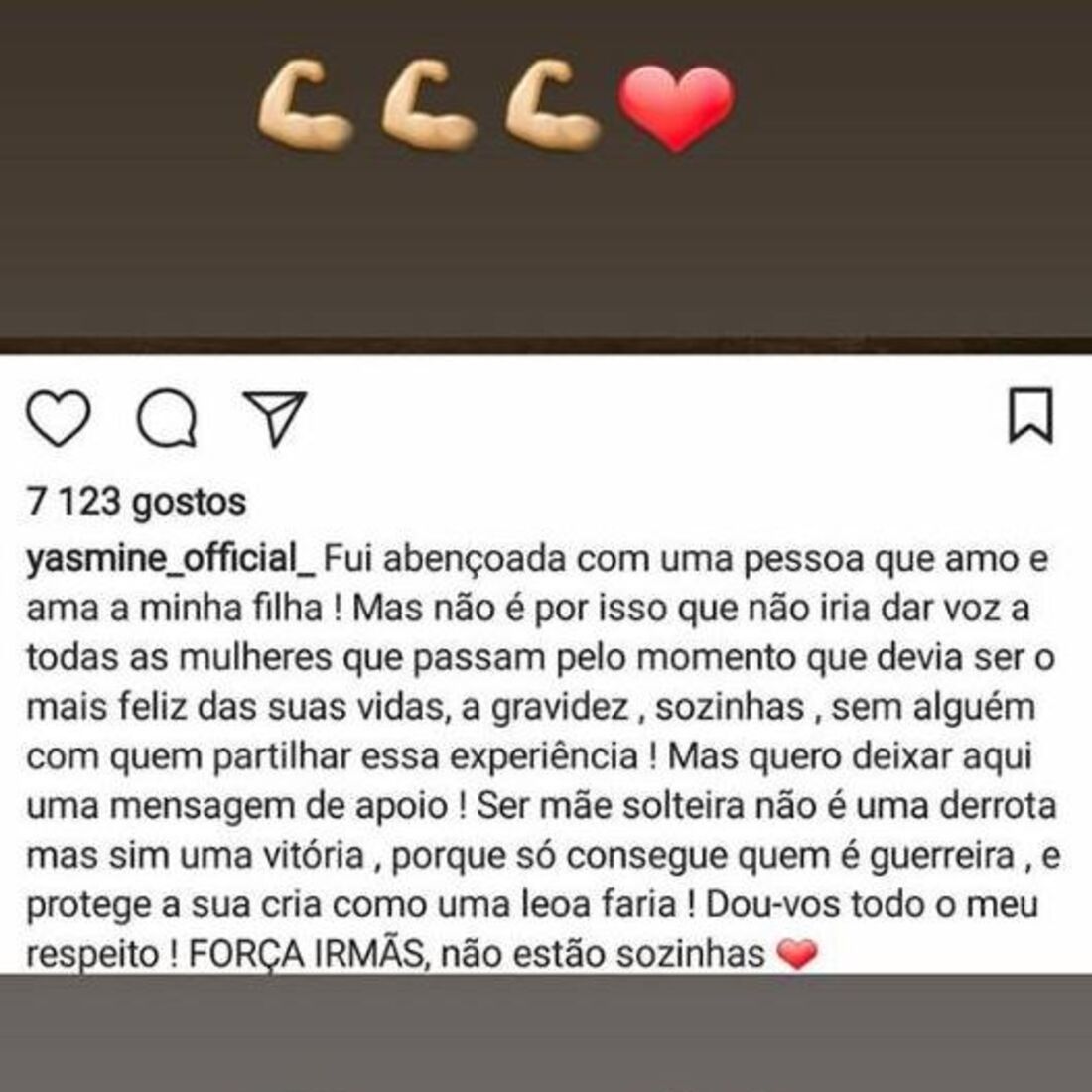Open yasmine_official_ profile from caption
Image resolution: width=1092 pixels, height=1092 pixels.
(171, 559)
